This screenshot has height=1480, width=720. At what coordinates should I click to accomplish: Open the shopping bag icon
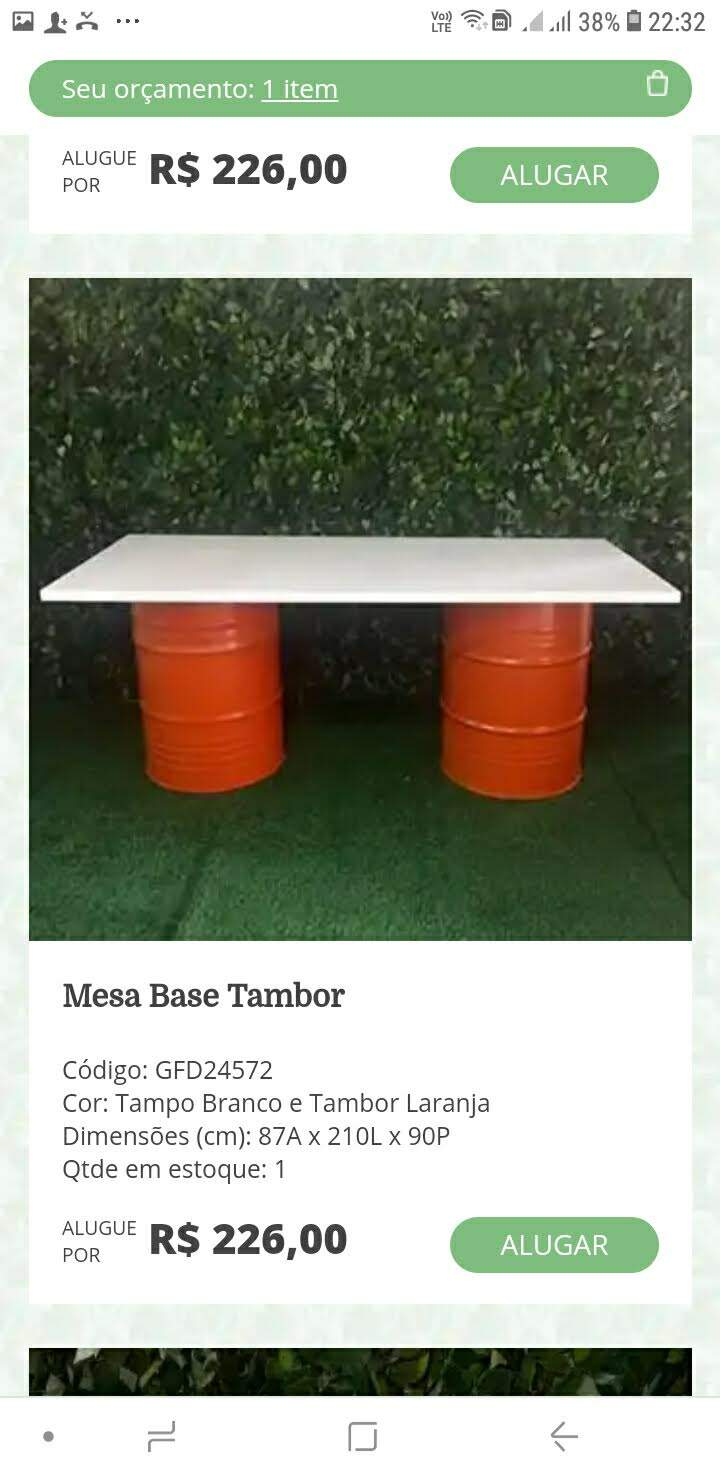pyautogui.click(x=657, y=84)
